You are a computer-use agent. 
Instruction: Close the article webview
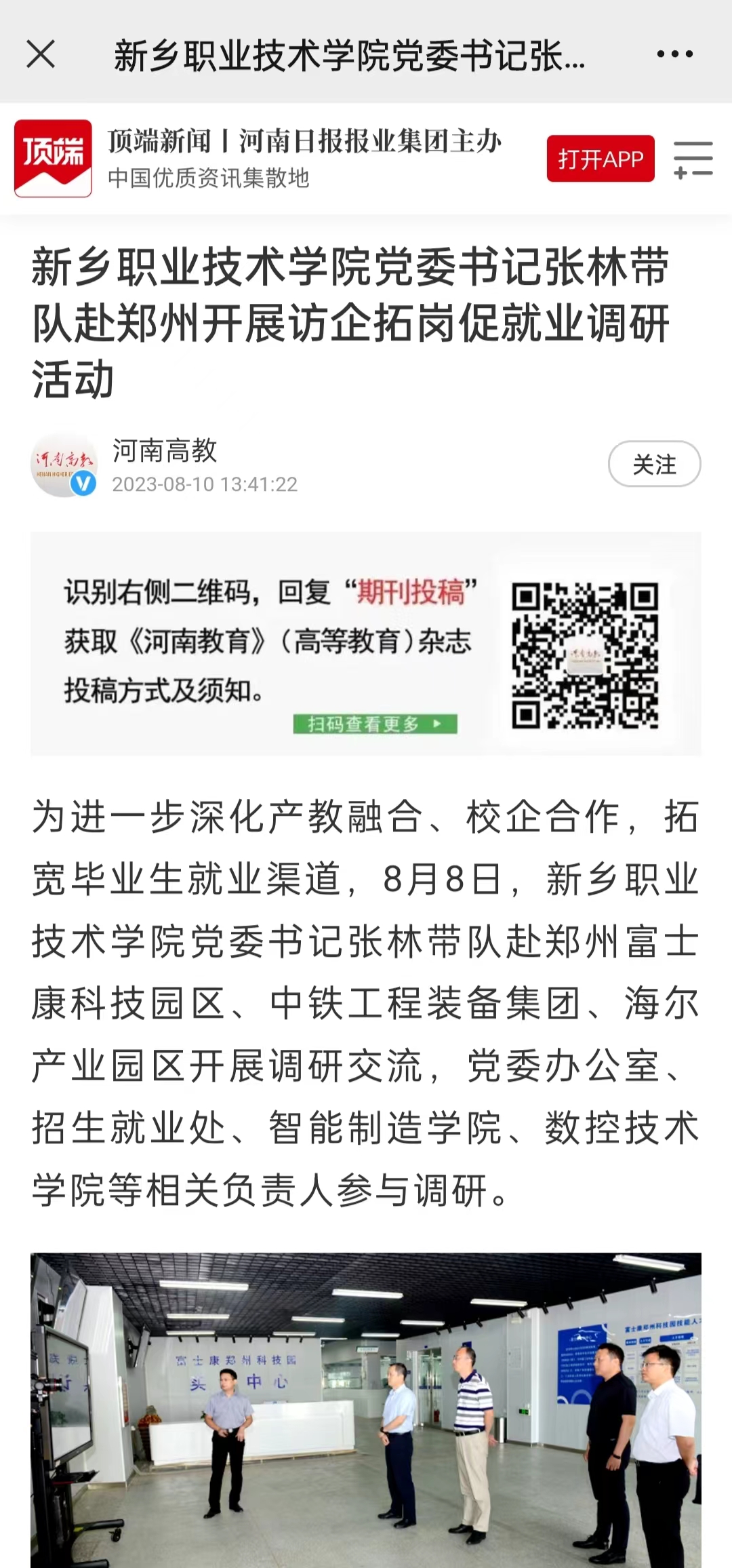tap(41, 54)
